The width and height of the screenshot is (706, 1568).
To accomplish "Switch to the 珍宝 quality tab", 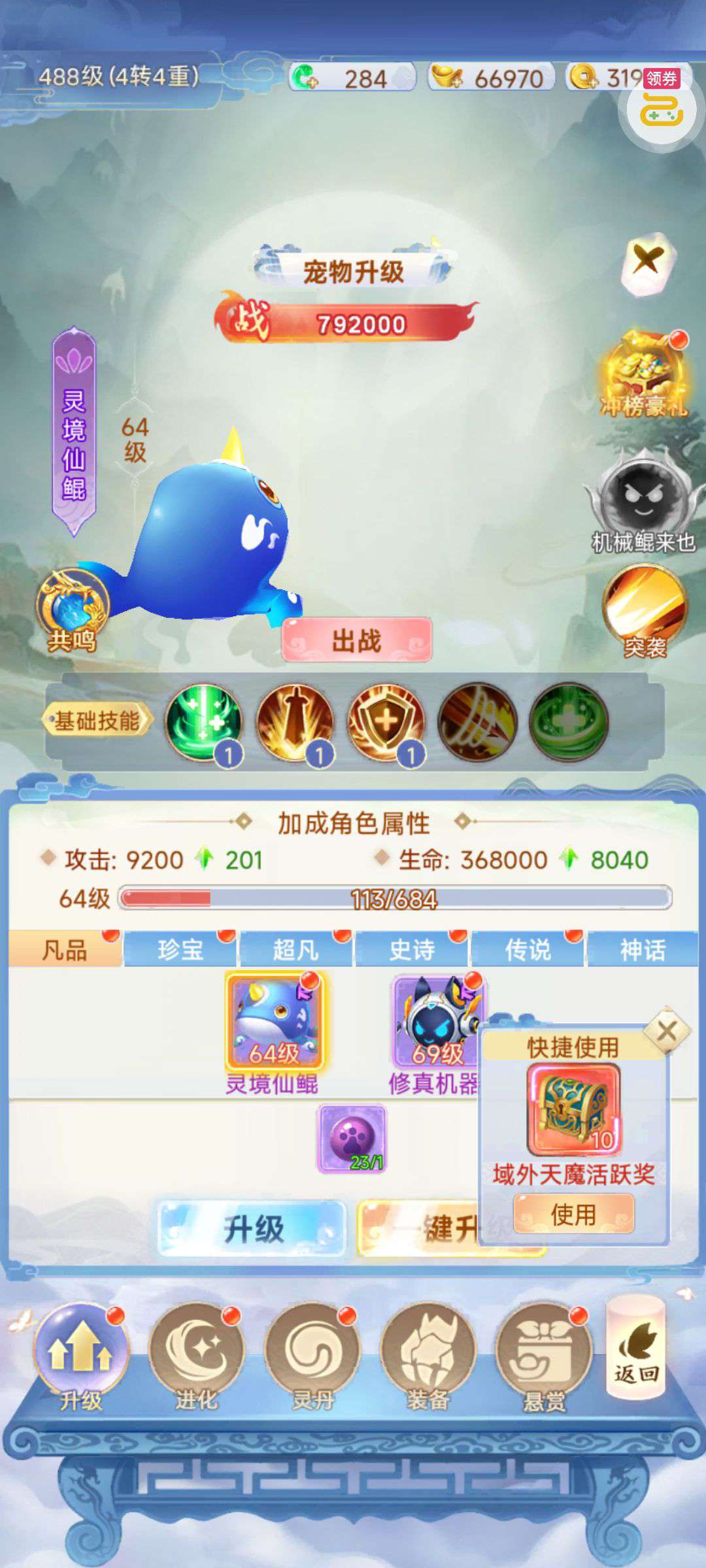I will (x=180, y=949).
